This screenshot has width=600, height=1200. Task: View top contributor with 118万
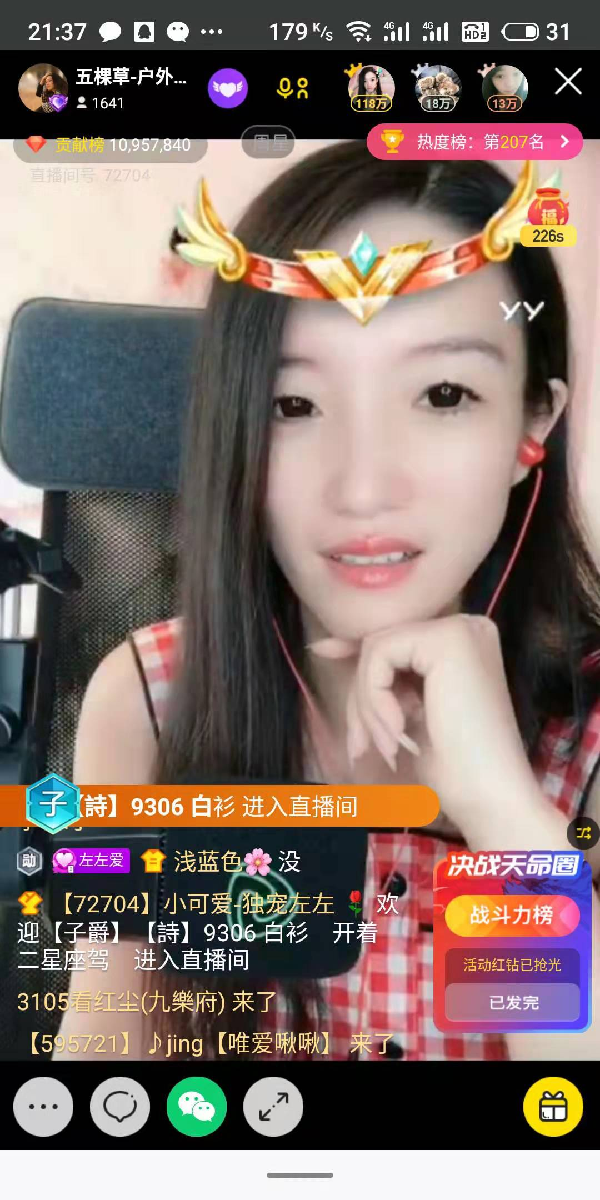coord(371,88)
